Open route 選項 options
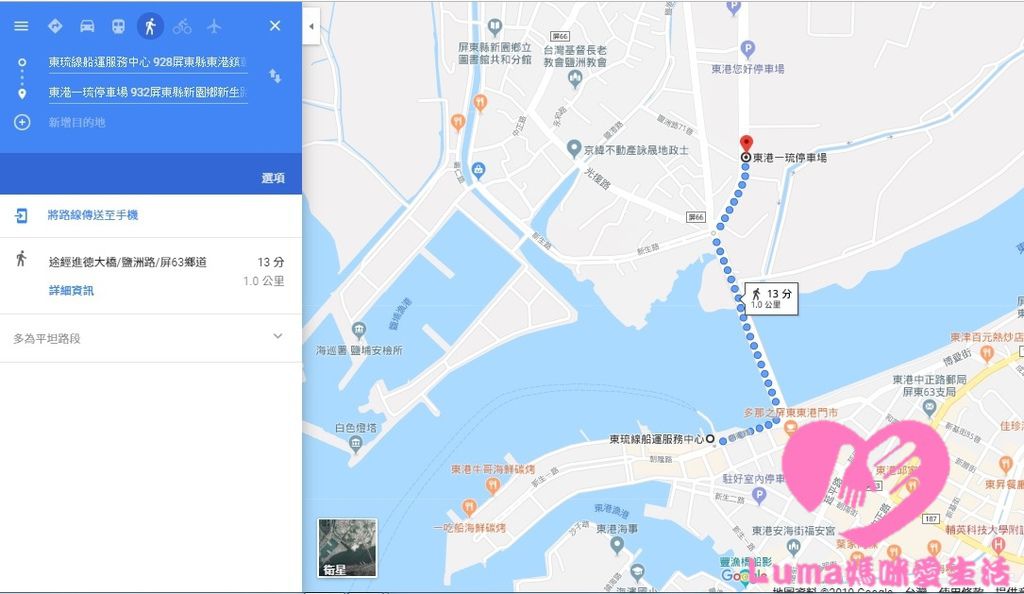1024x594 pixels. [273, 178]
